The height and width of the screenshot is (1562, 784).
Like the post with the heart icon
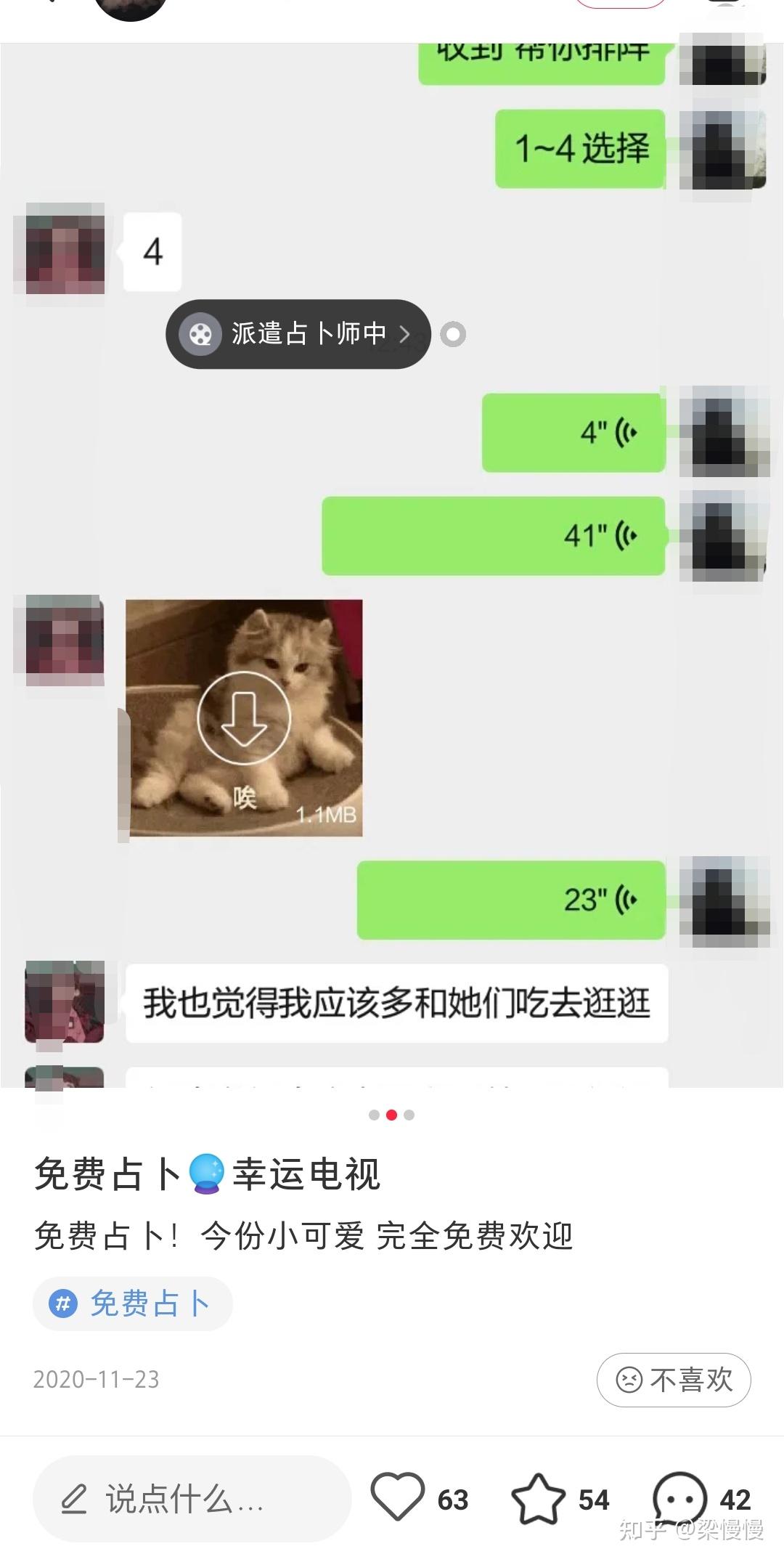pos(397,1497)
